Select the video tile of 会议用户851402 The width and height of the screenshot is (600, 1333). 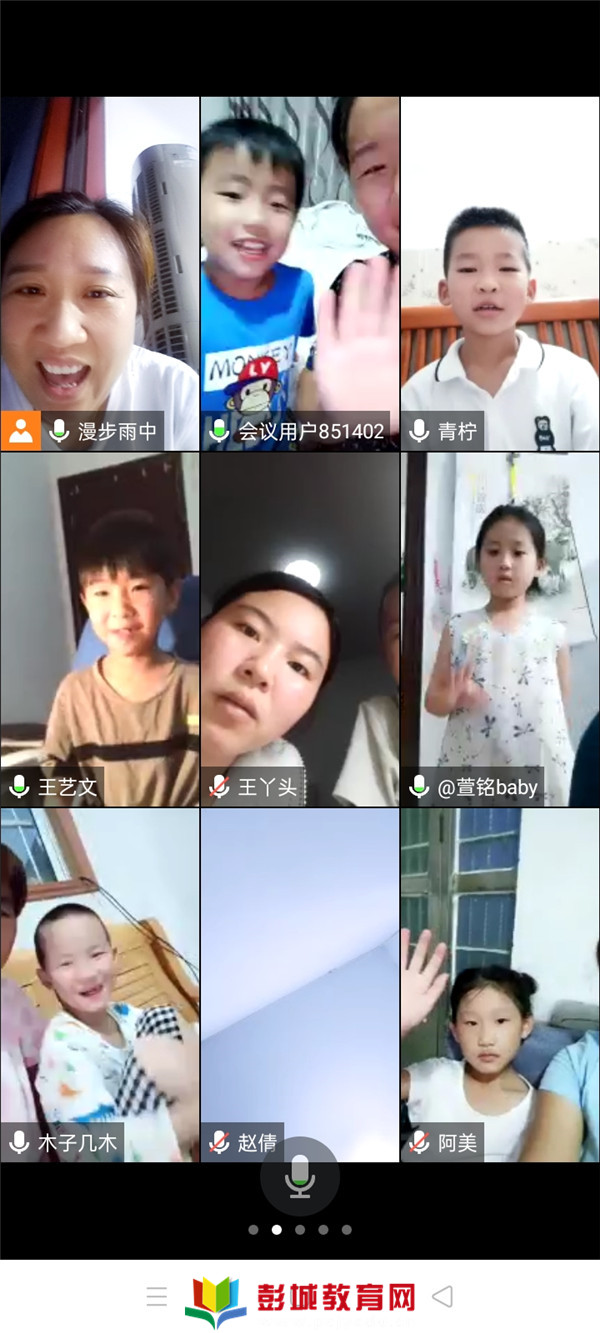(x=300, y=272)
